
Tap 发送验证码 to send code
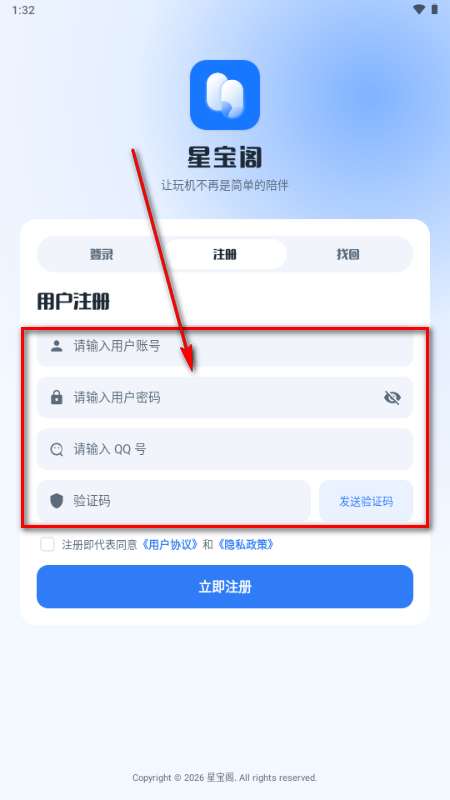366,501
